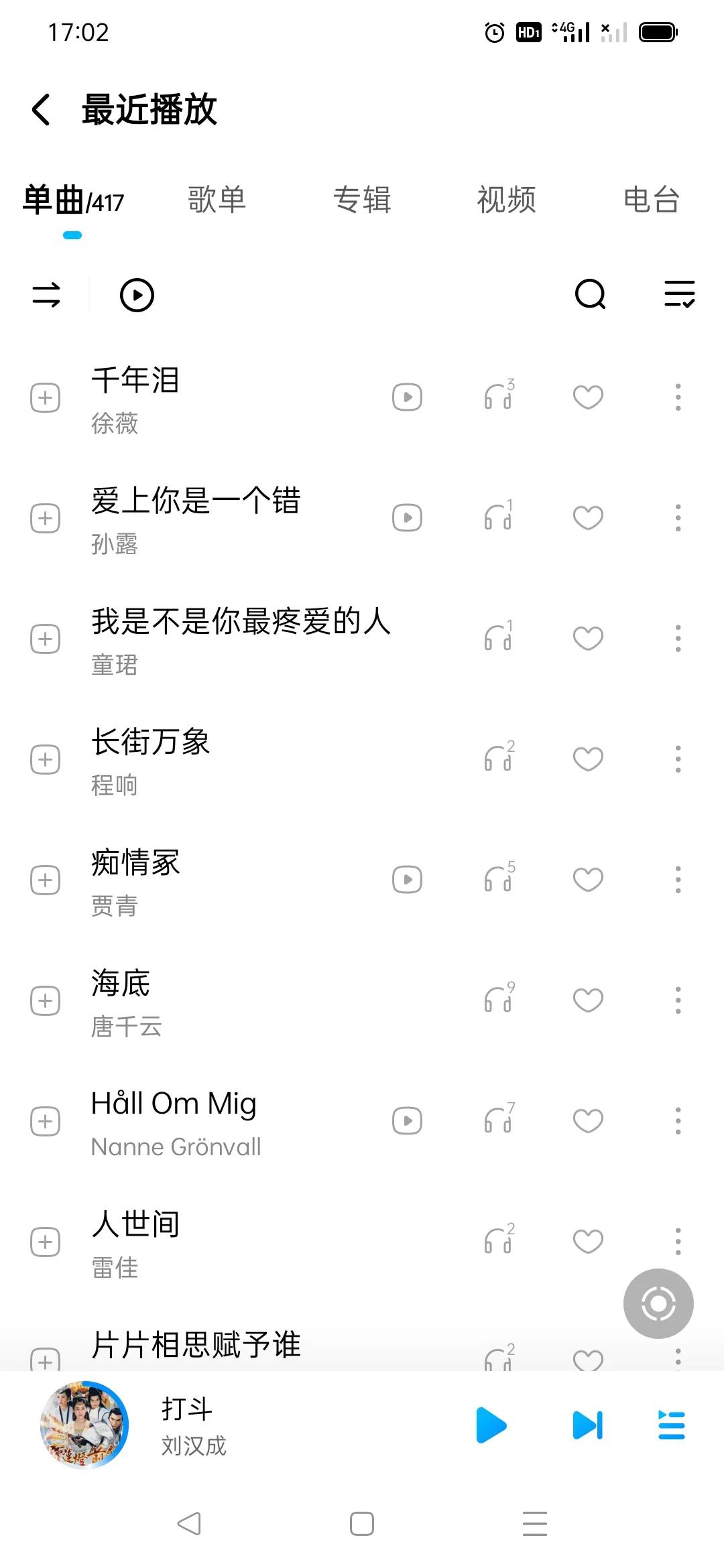This screenshot has height=1568, width=724.
Task: Open search within recent plays
Action: [589, 295]
